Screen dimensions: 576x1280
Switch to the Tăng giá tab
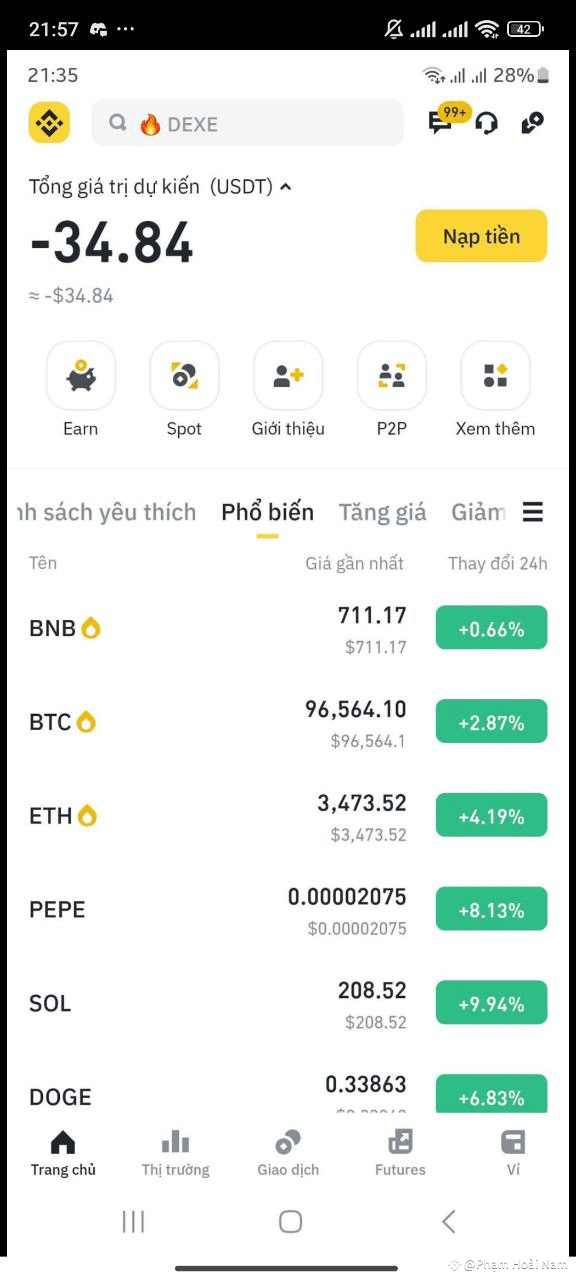point(382,512)
